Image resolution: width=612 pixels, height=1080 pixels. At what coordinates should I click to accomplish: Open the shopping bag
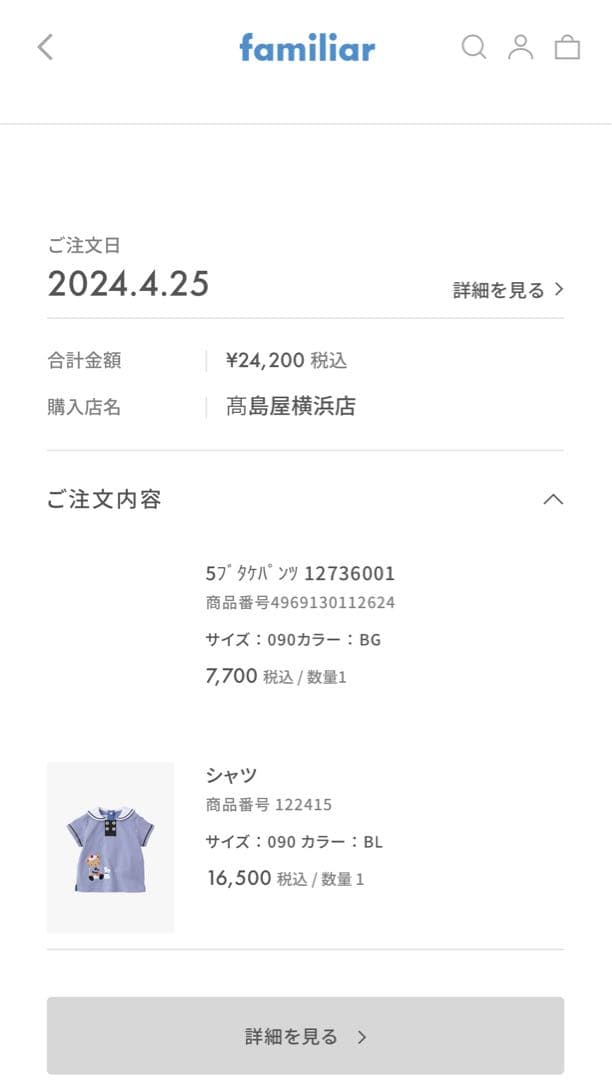coord(567,47)
